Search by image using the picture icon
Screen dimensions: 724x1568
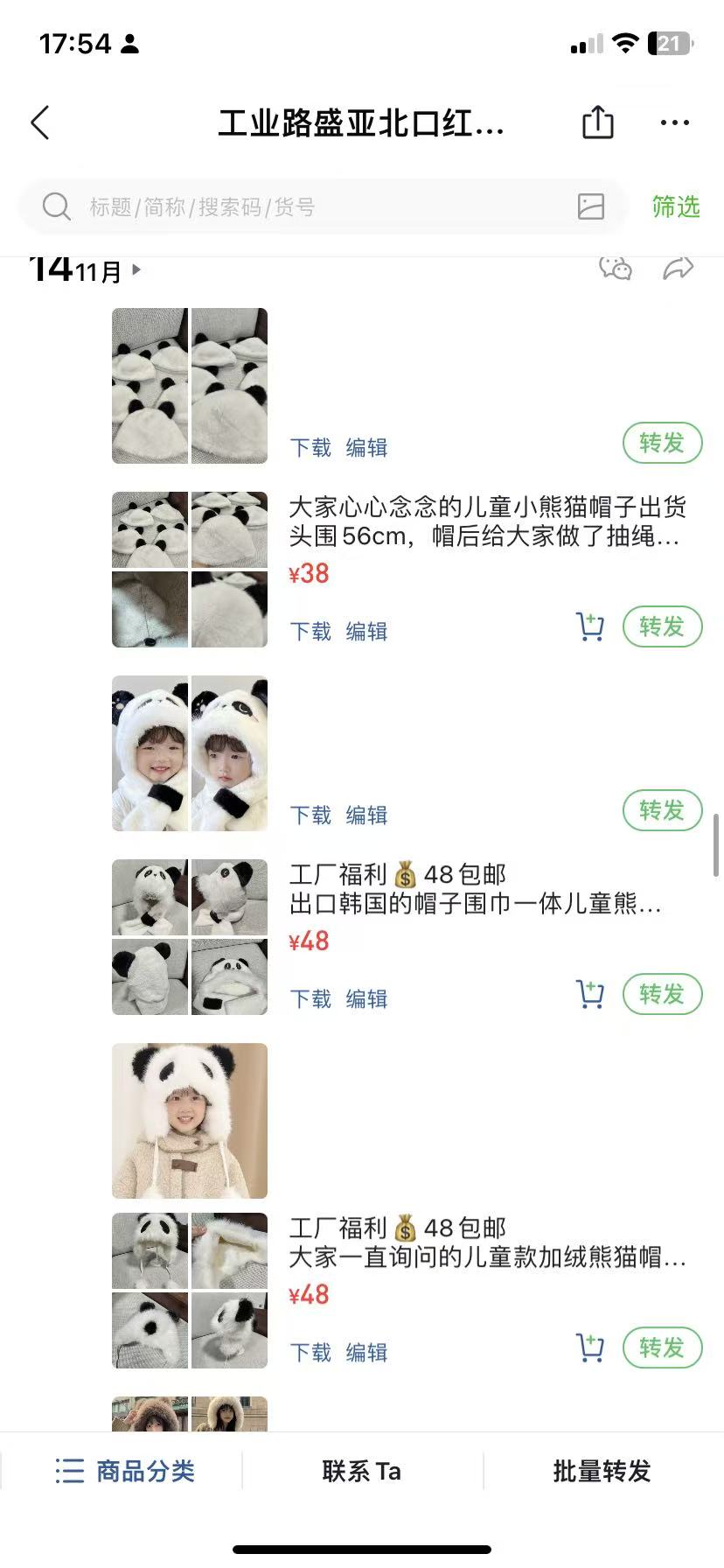tap(591, 206)
